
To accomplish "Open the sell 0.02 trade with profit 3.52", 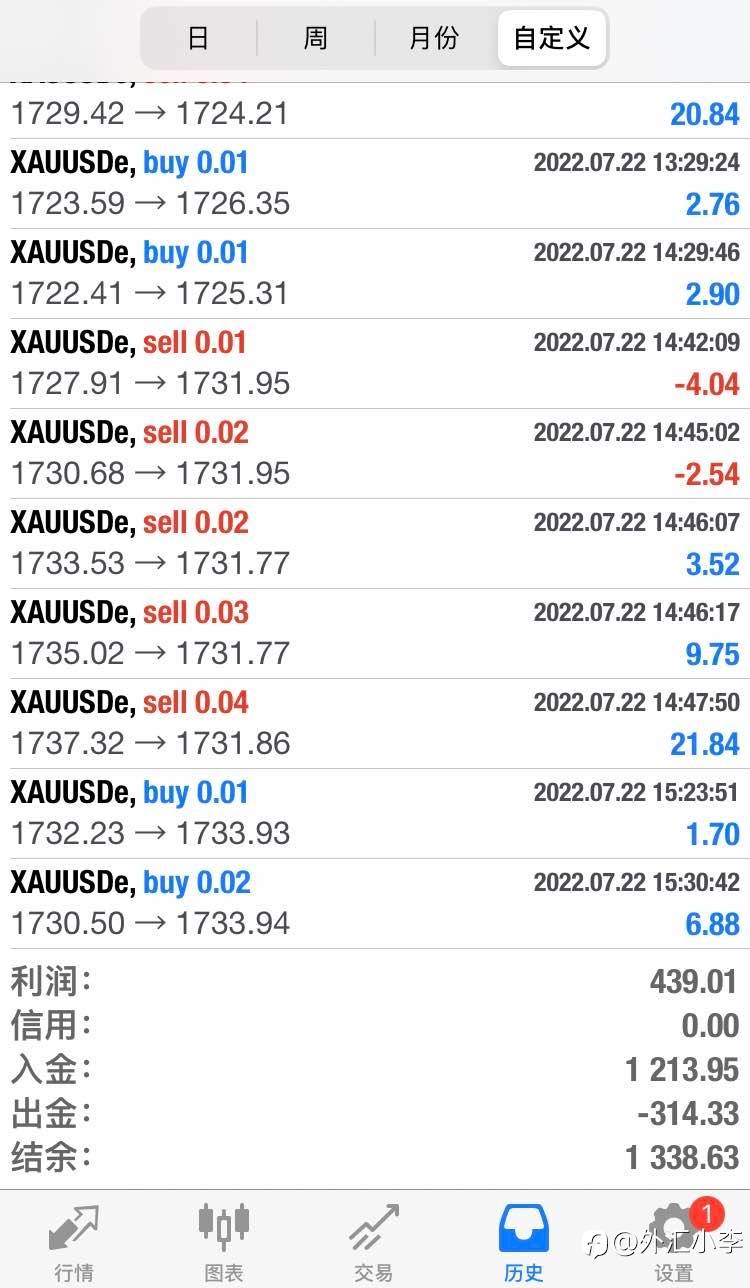I will click(375, 544).
